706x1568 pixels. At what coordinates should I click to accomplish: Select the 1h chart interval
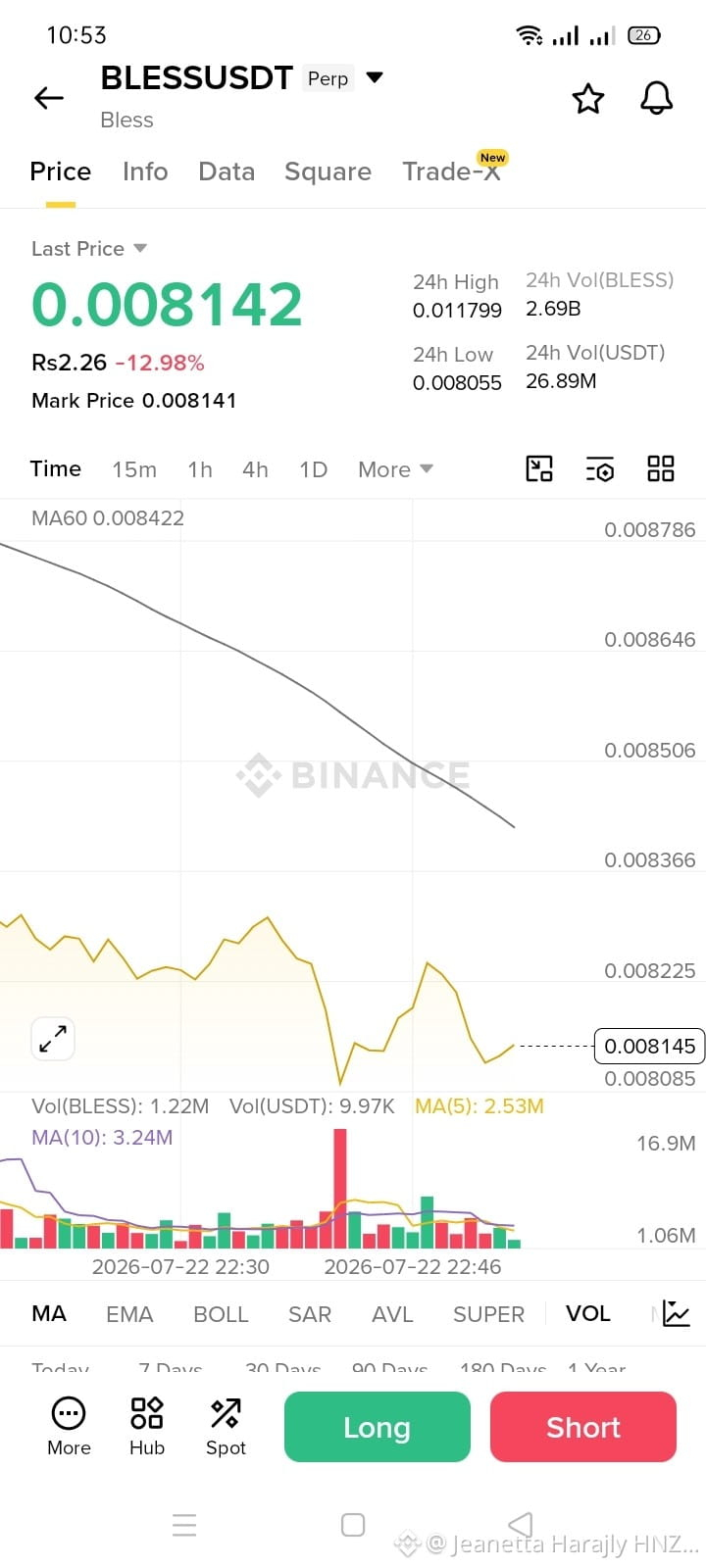[x=200, y=469]
